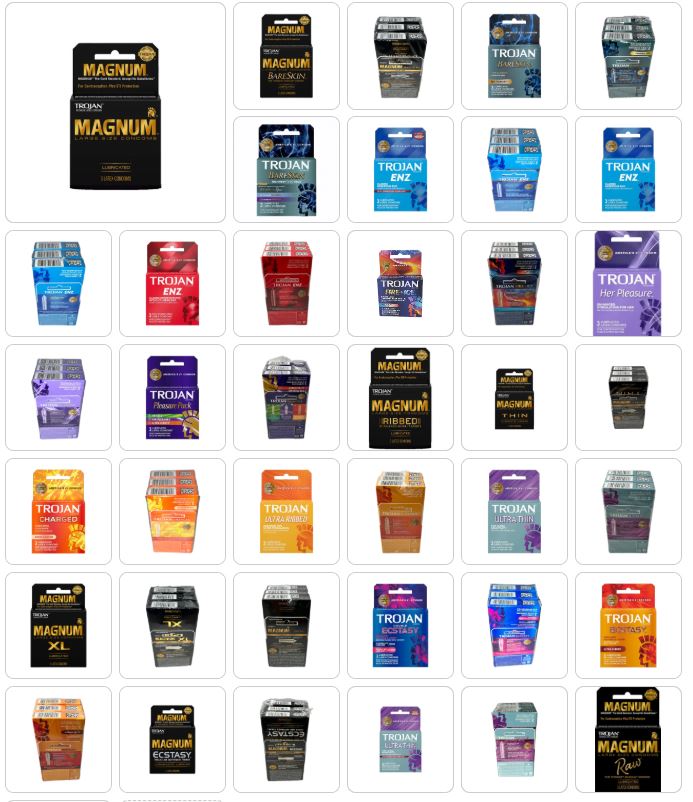Open the Magnum BareSkin product thumbnail
The height and width of the screenshot is (802, 693).
[286, 56]
